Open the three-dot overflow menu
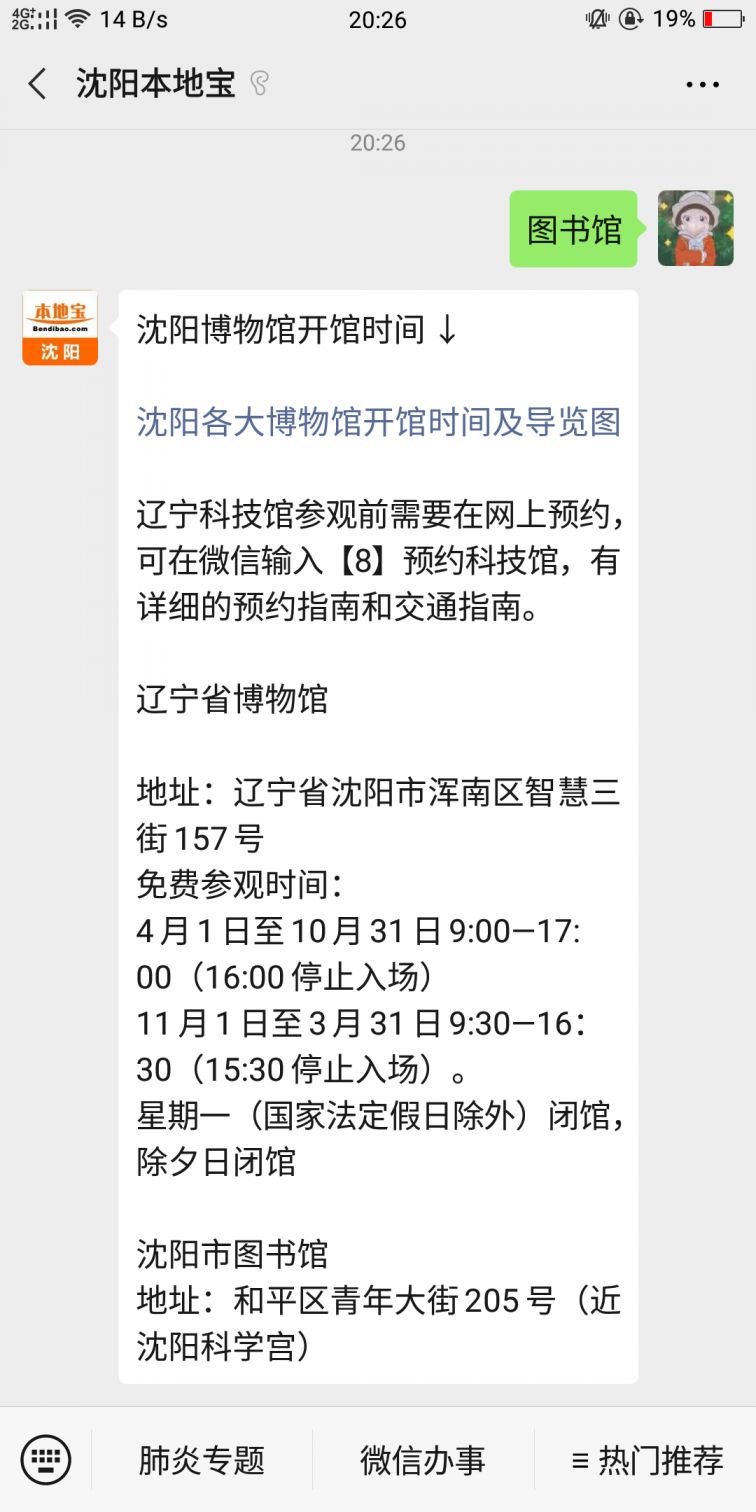Image resolution: width=756 pixels, height=1512 pixels. coord(702,85)
